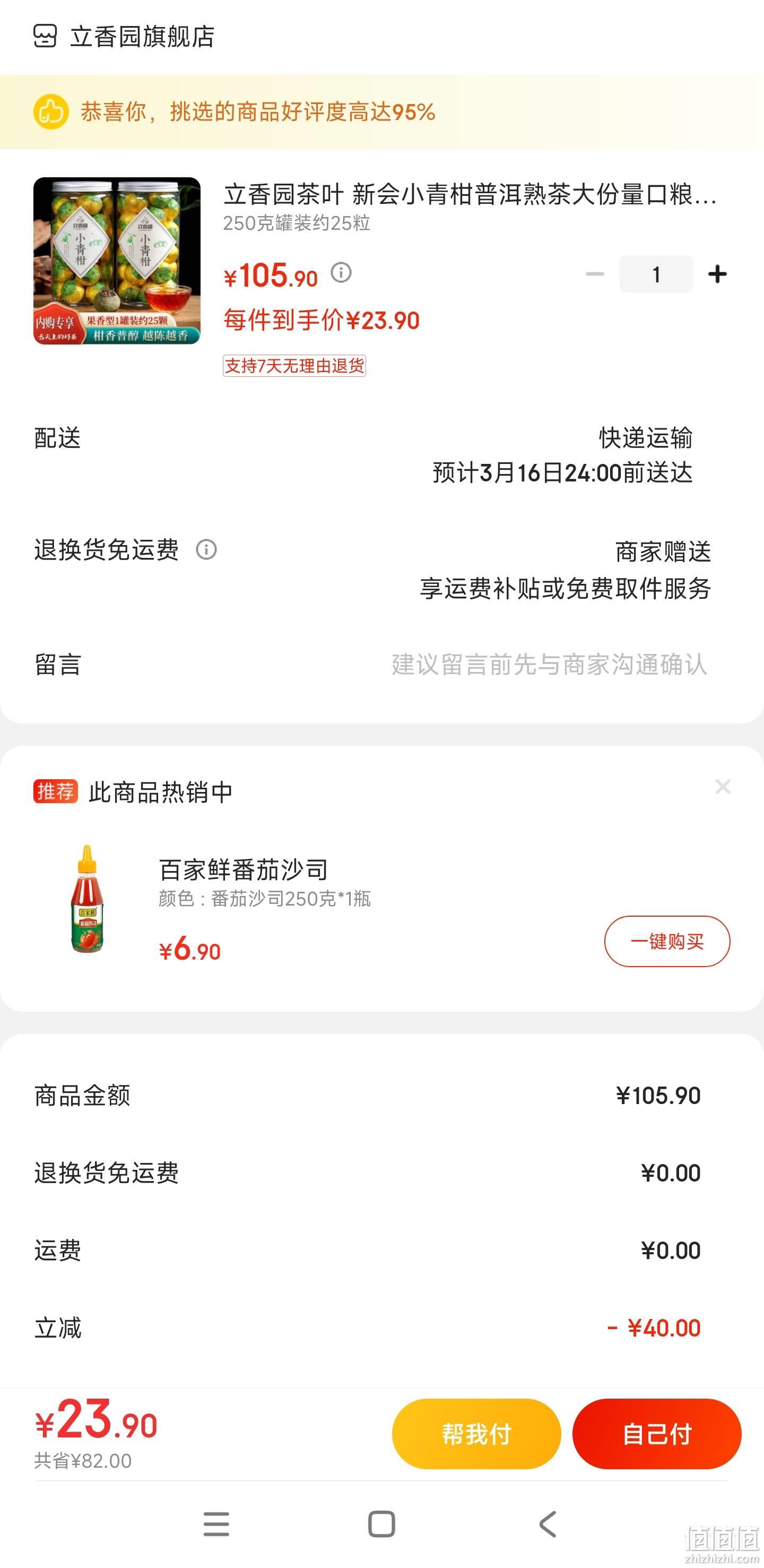Screen dimensions: 764x1568
Task: Dismiss the 此商品热销中 recommendation card
Action: coord(723,787)
